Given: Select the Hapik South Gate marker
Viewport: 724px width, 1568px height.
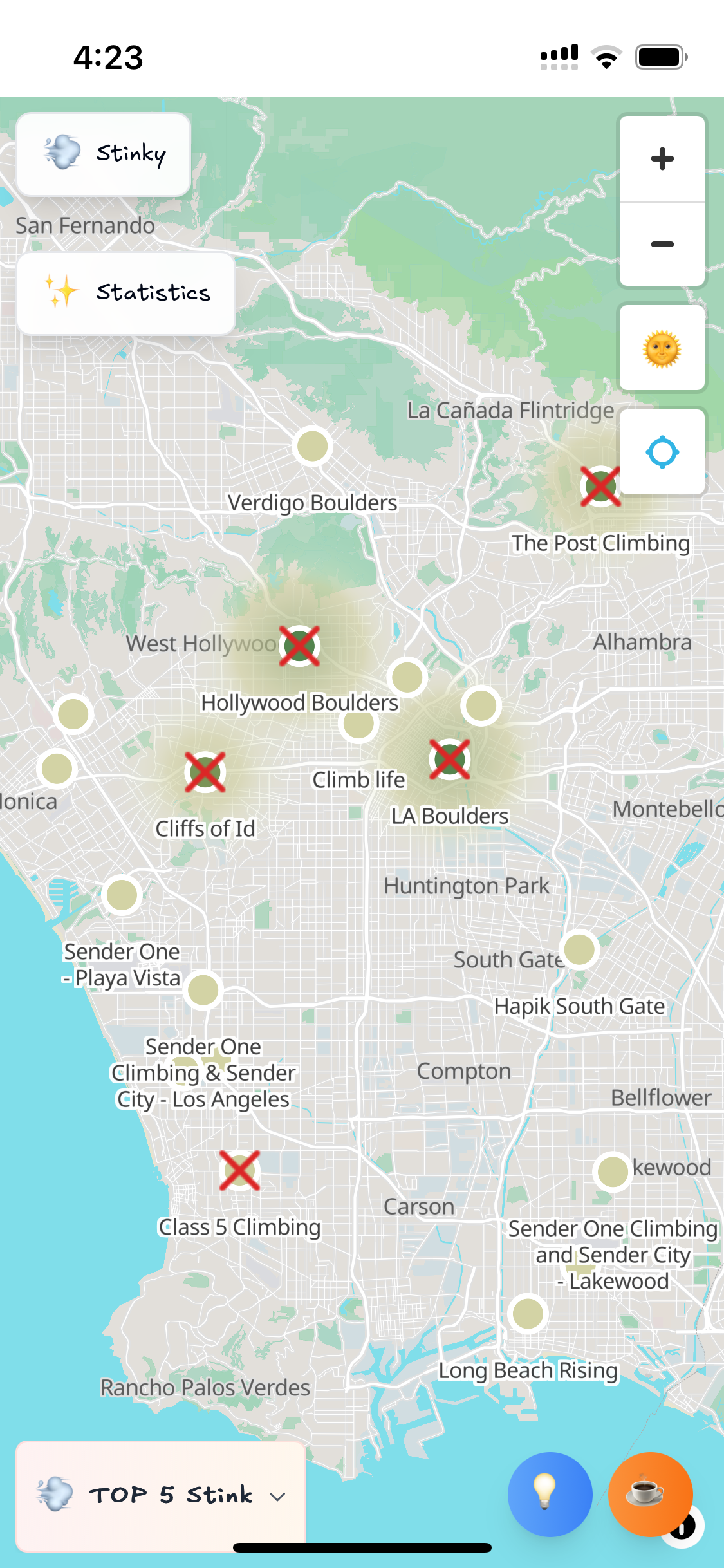Looking at the screenshot, I should 579,949.
